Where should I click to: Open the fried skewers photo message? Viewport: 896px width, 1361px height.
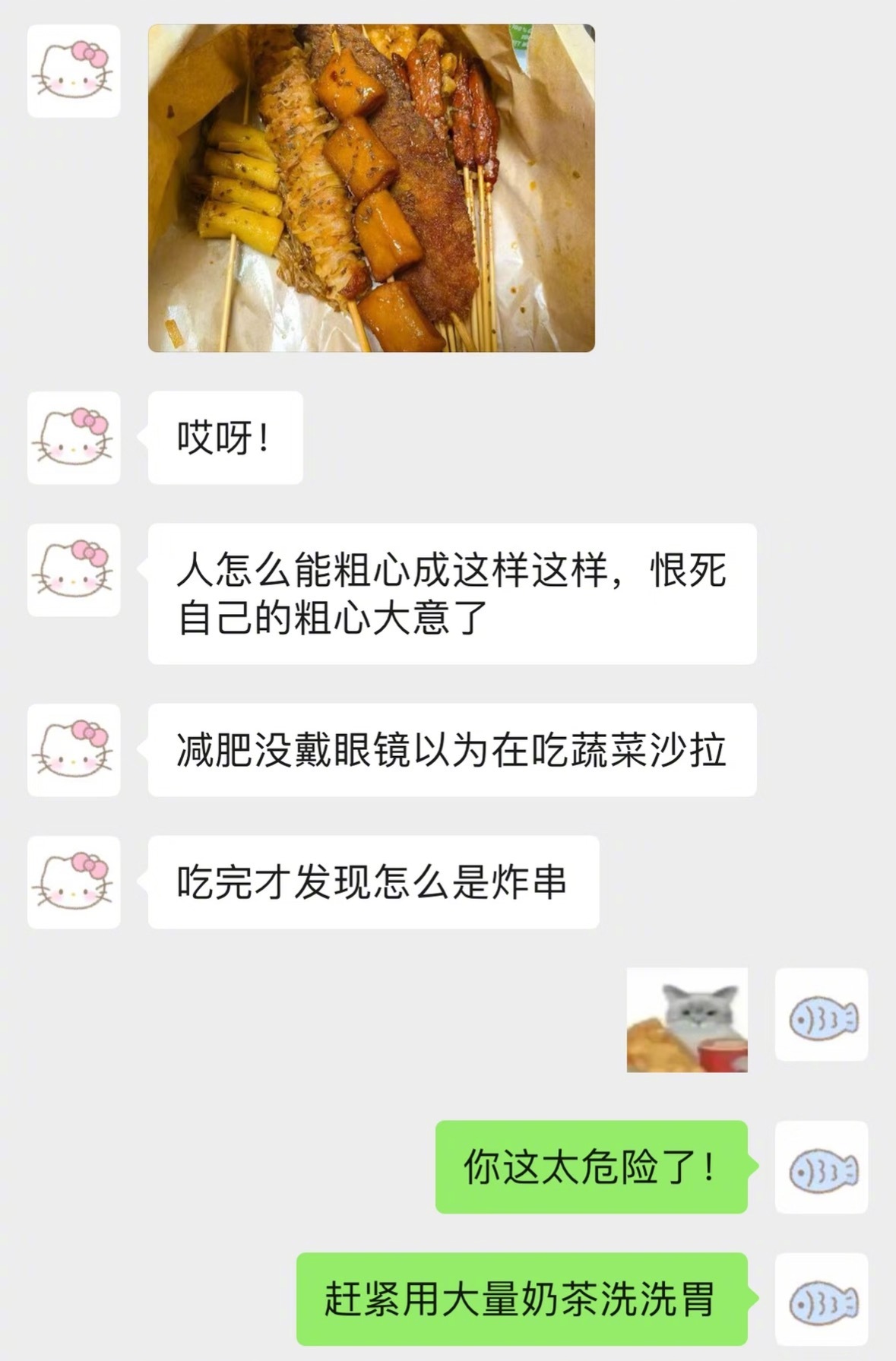coord(371,188)
